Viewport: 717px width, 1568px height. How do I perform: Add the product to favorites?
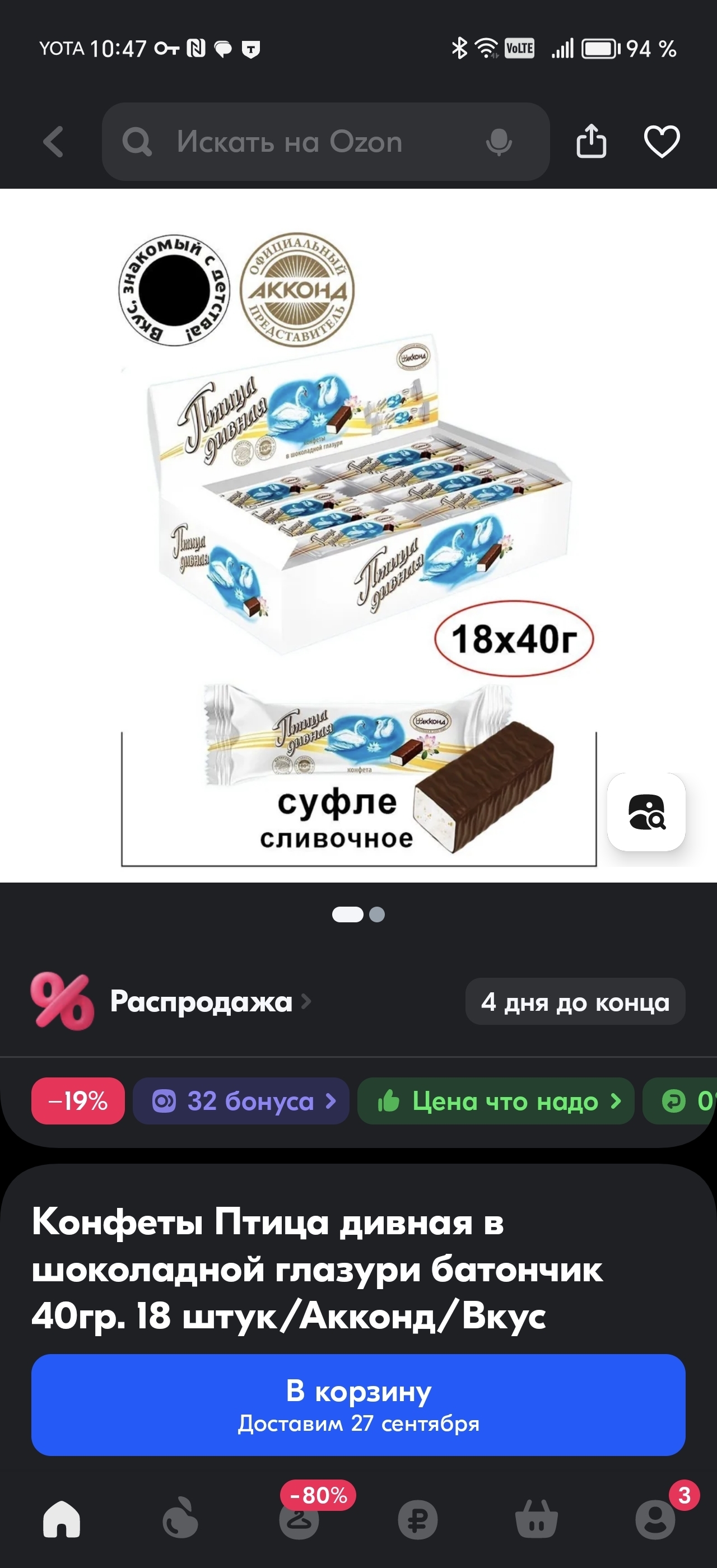click(x=662, y=142)
